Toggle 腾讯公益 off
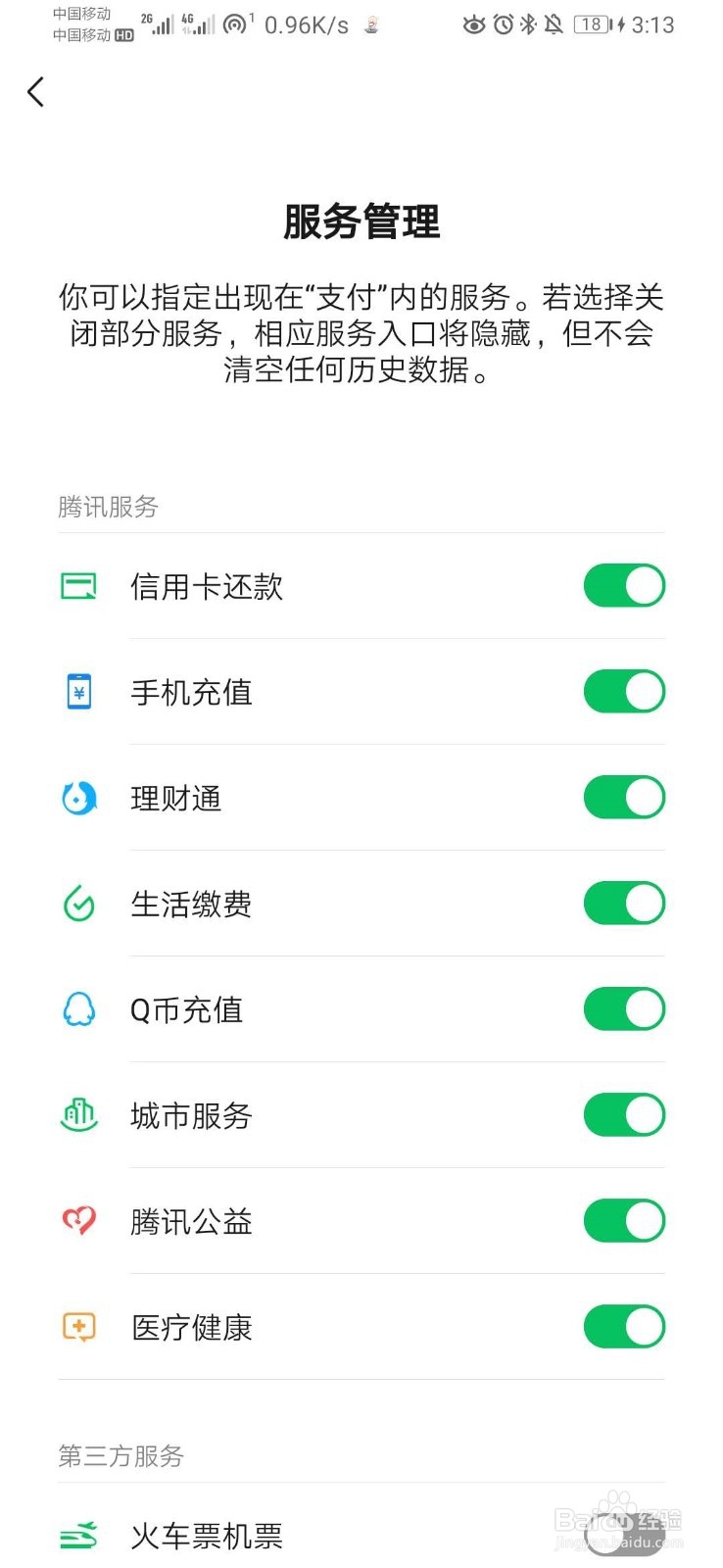 coord(624,1221)
